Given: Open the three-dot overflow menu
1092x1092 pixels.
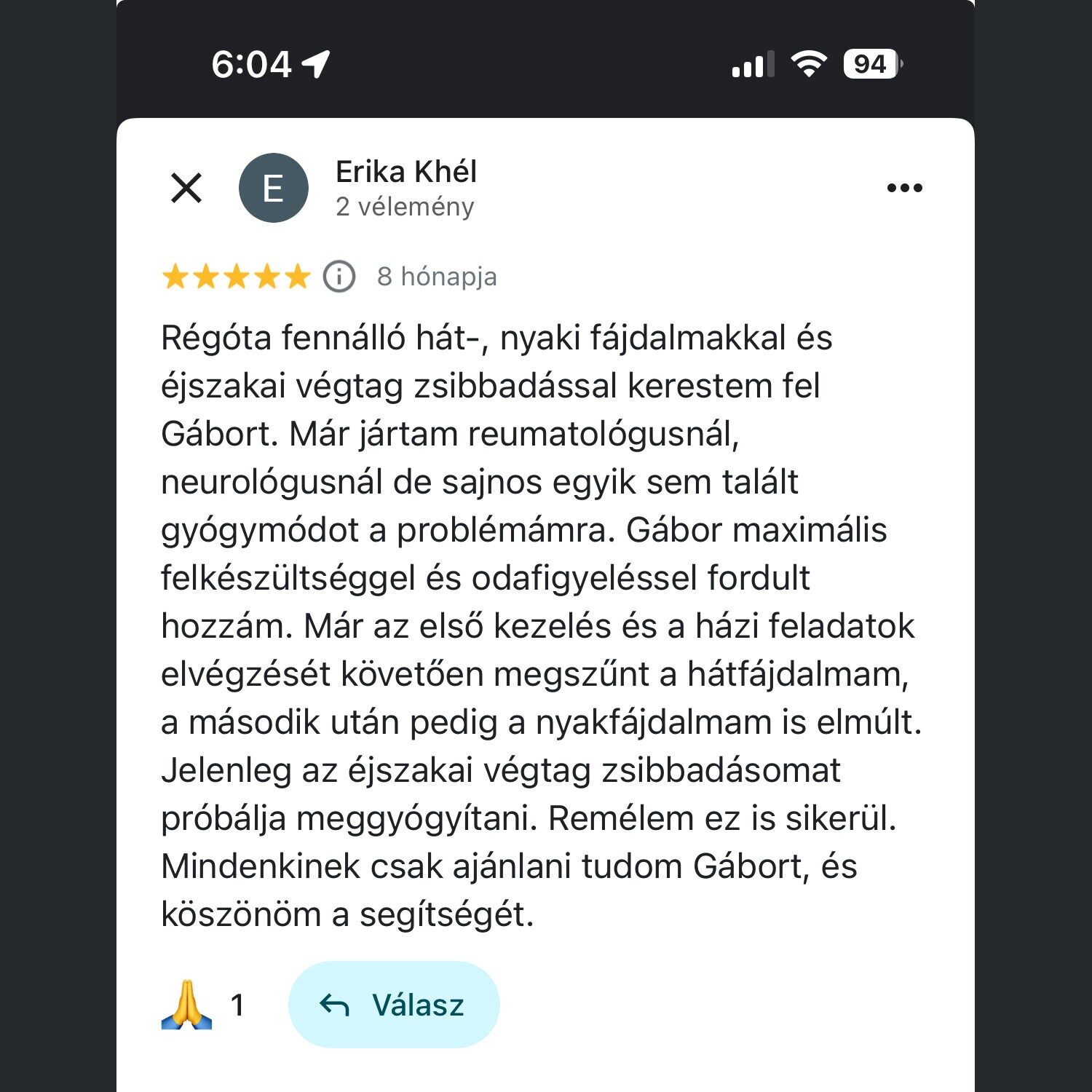Looking at the screenshot, I should click(x=904, y=188).
